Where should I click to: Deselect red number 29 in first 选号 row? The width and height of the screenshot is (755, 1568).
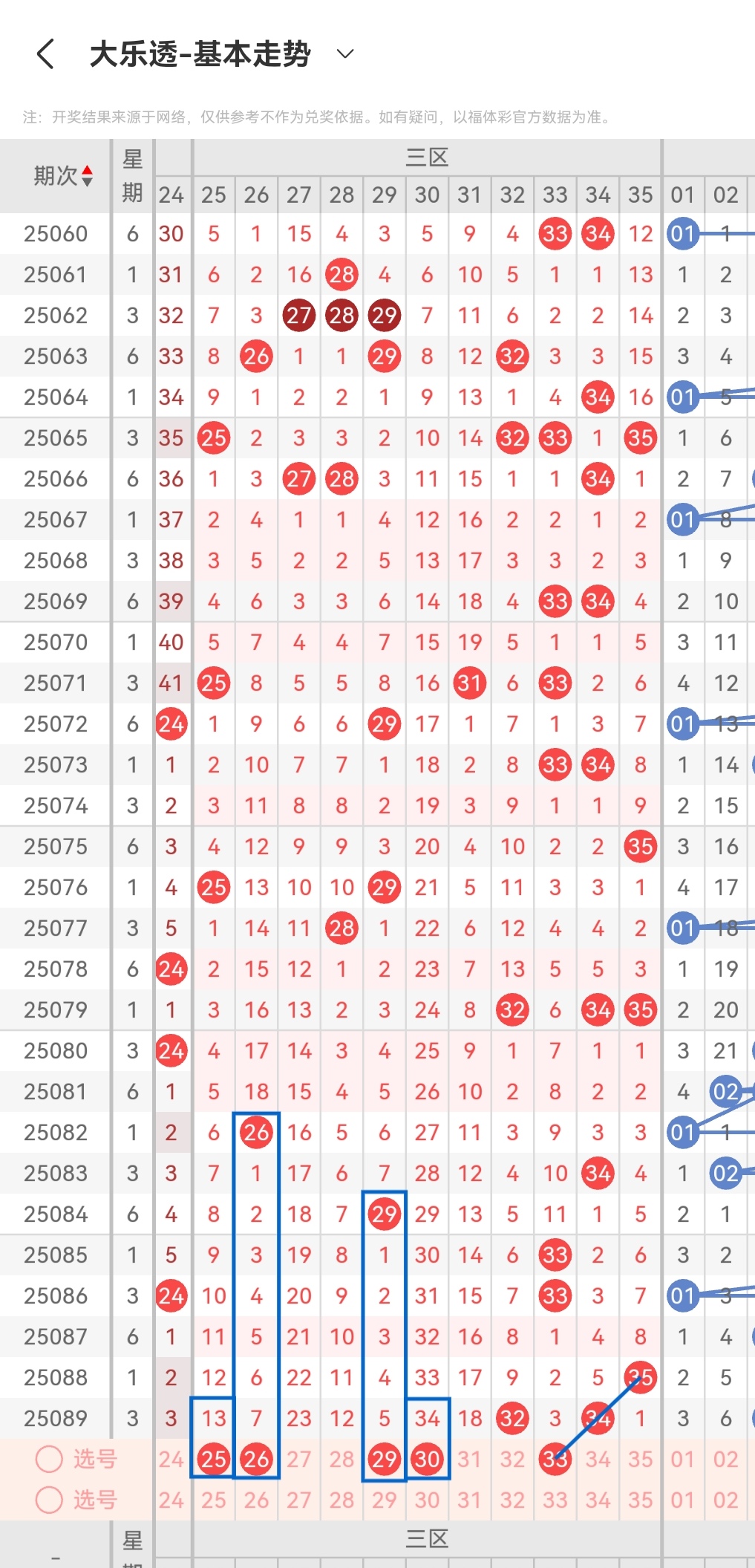point(385,1459)
